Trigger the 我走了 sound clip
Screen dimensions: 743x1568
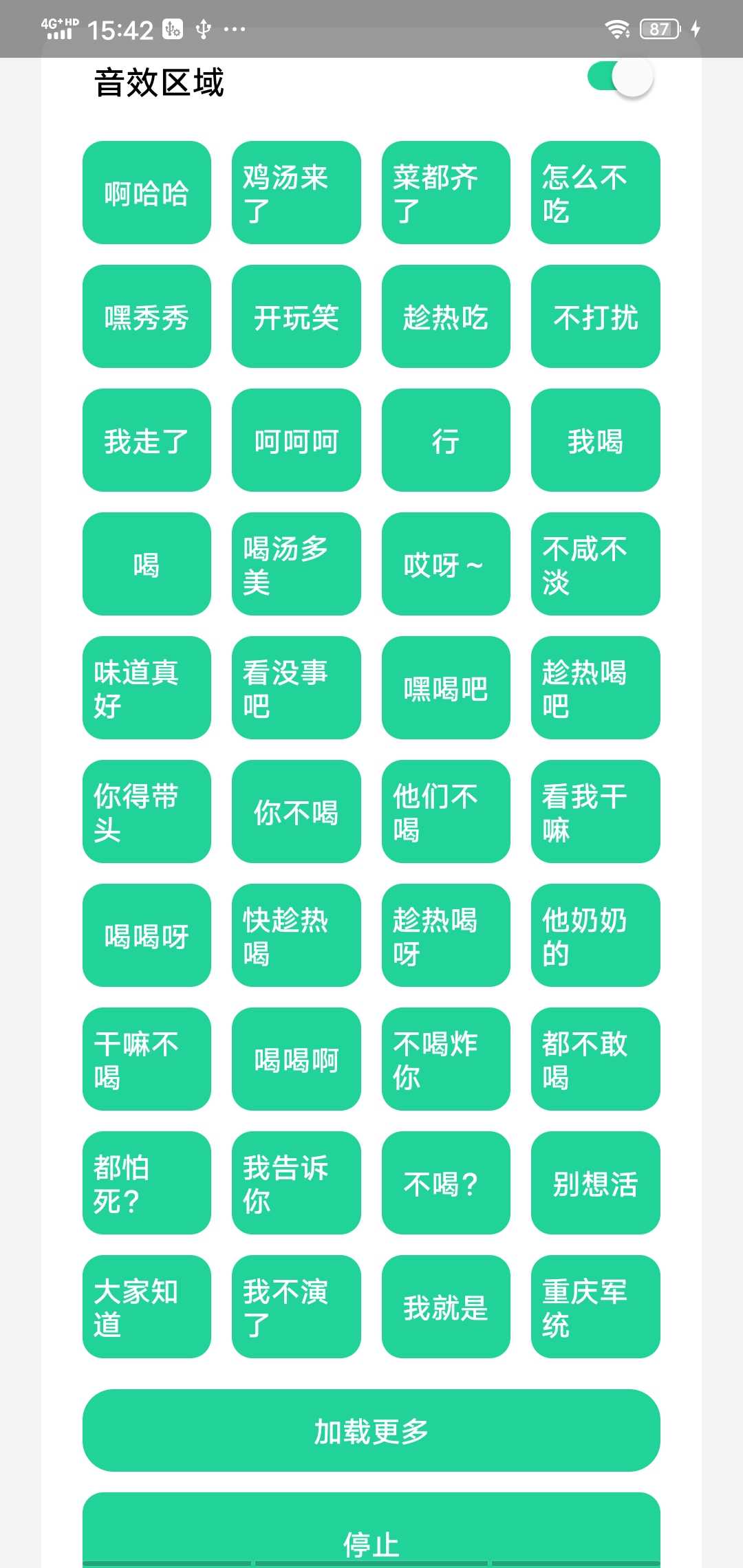click(x=146, y=440)
